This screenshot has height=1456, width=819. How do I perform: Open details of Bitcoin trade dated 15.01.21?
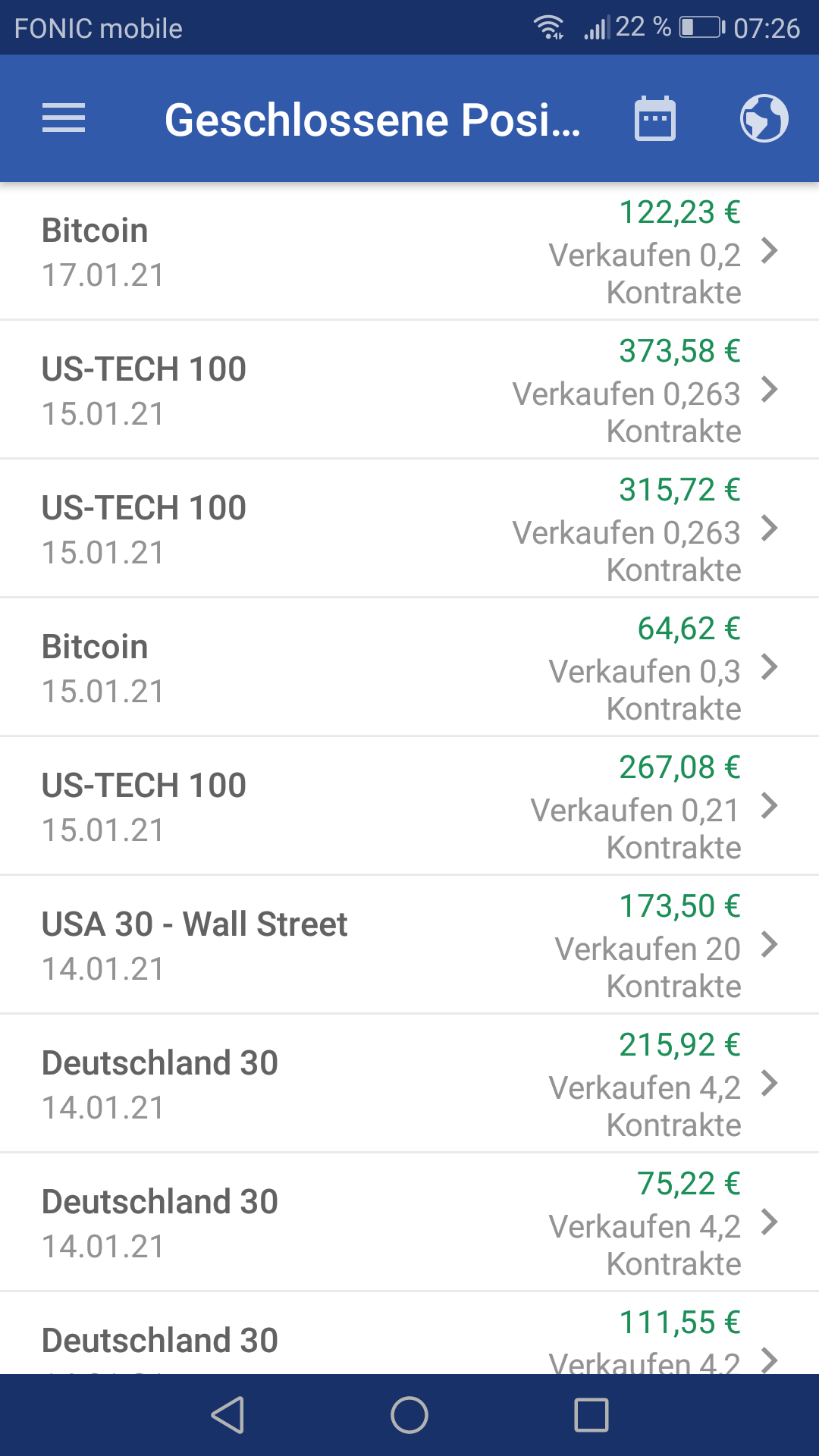pos(409,667)
